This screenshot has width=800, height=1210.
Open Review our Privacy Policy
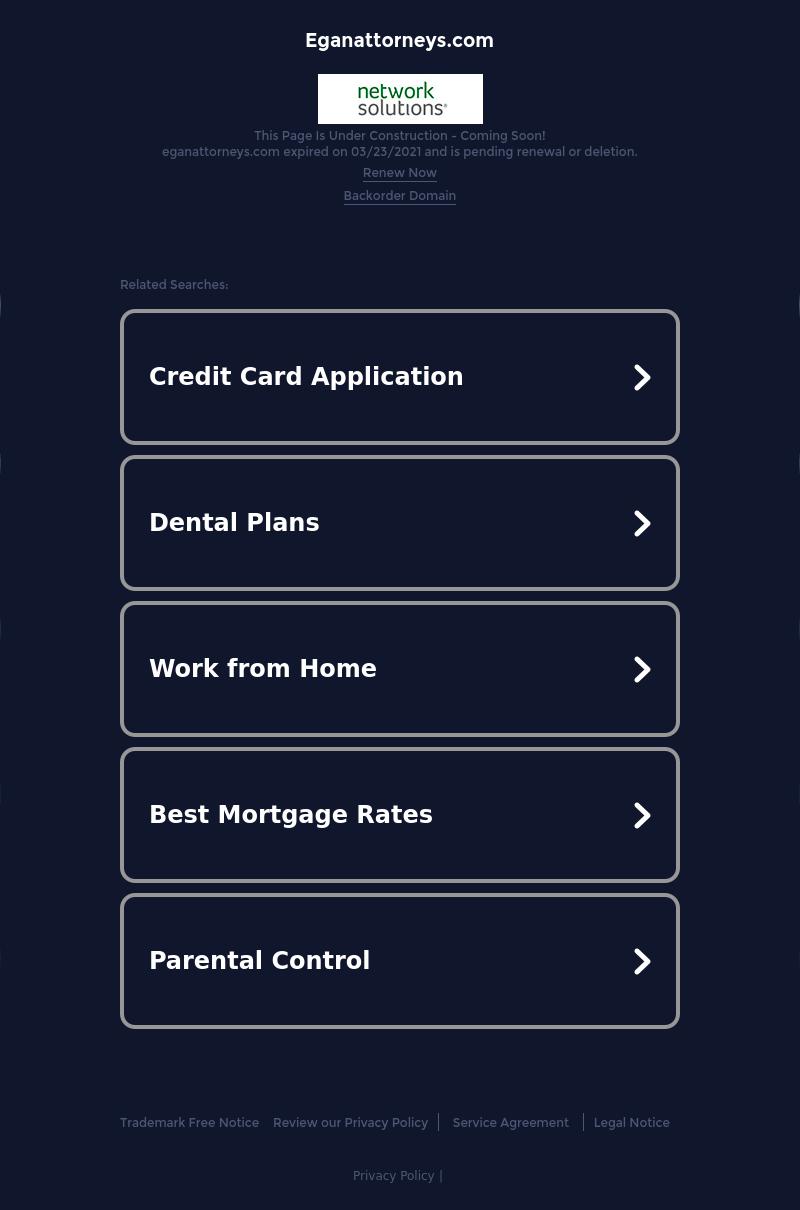350,1122
